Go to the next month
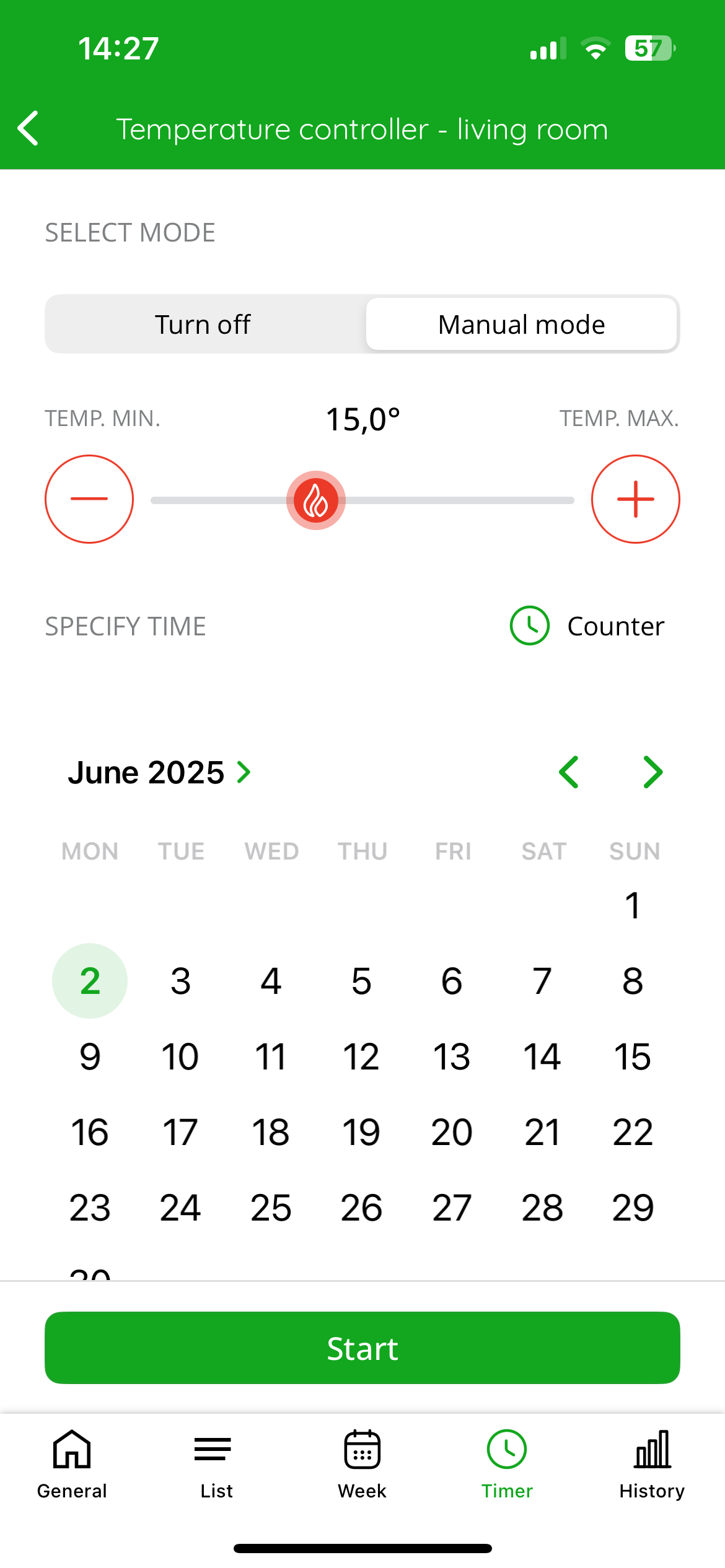 653,772
